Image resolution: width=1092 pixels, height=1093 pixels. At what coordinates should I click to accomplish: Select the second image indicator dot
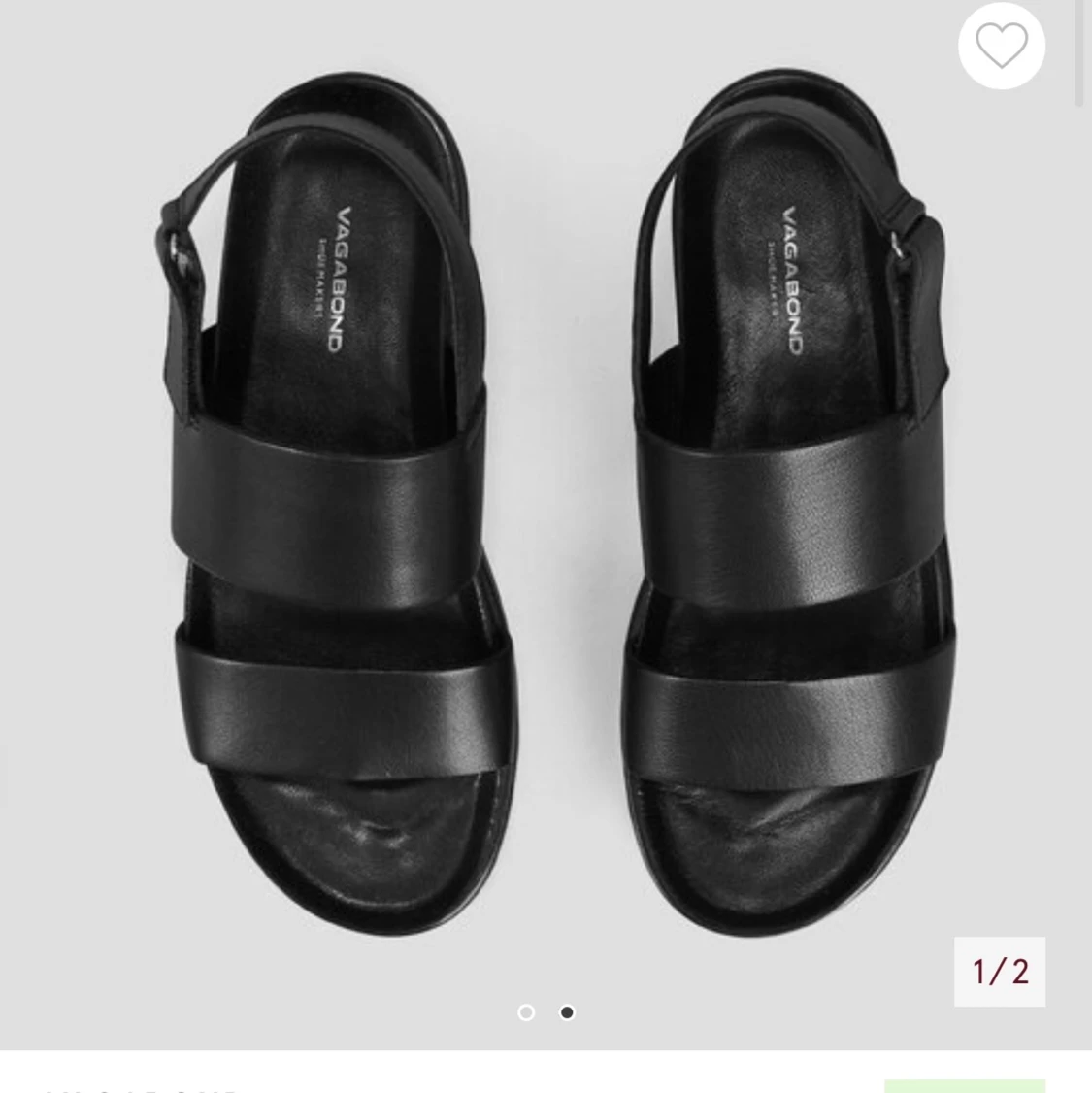click(568, 1012)
